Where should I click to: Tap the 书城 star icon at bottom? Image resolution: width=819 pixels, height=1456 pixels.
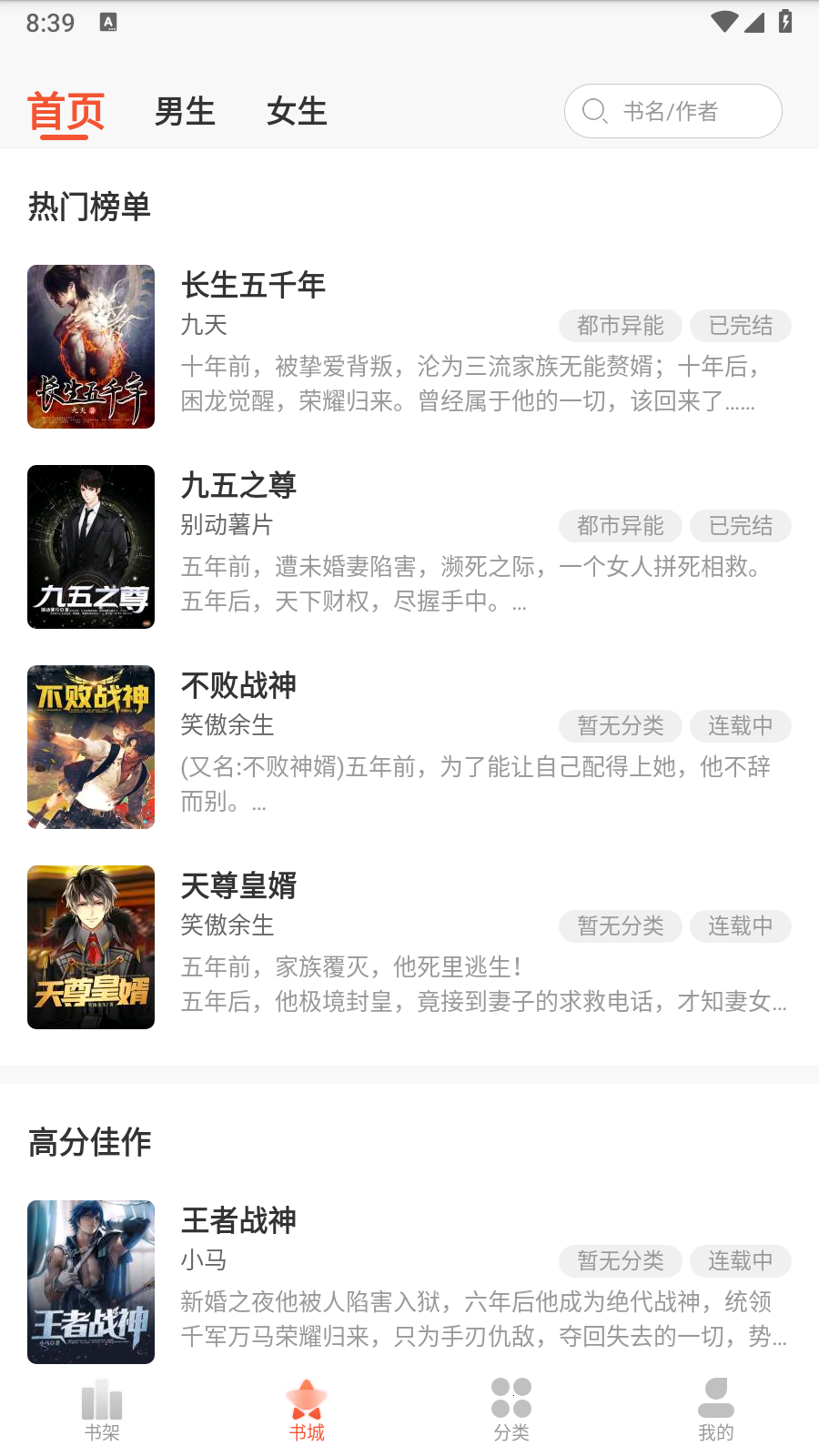(x=307, y=1399)
